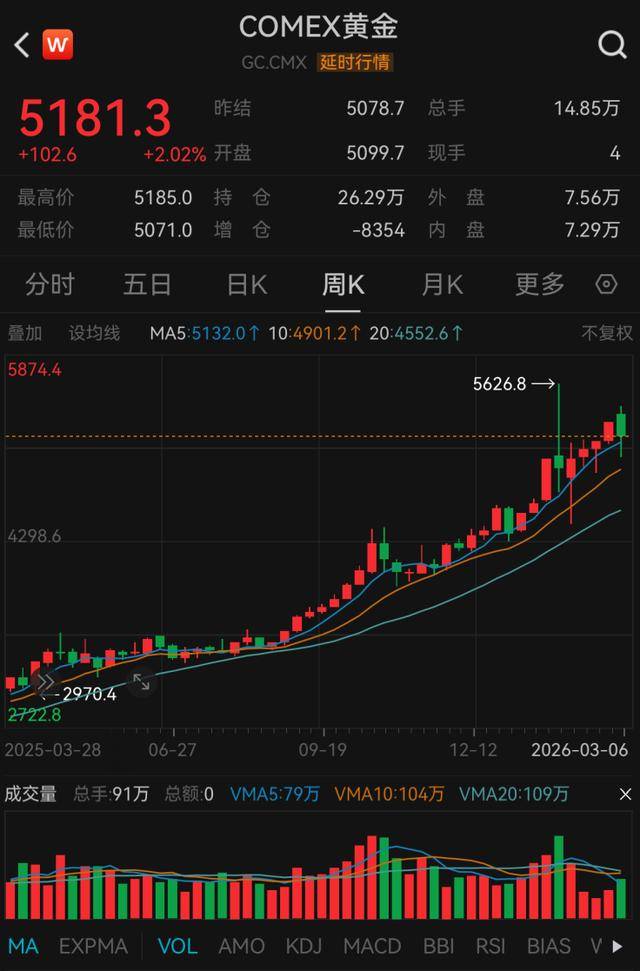Switch to the 分时 chart tab

coord(50,285)
